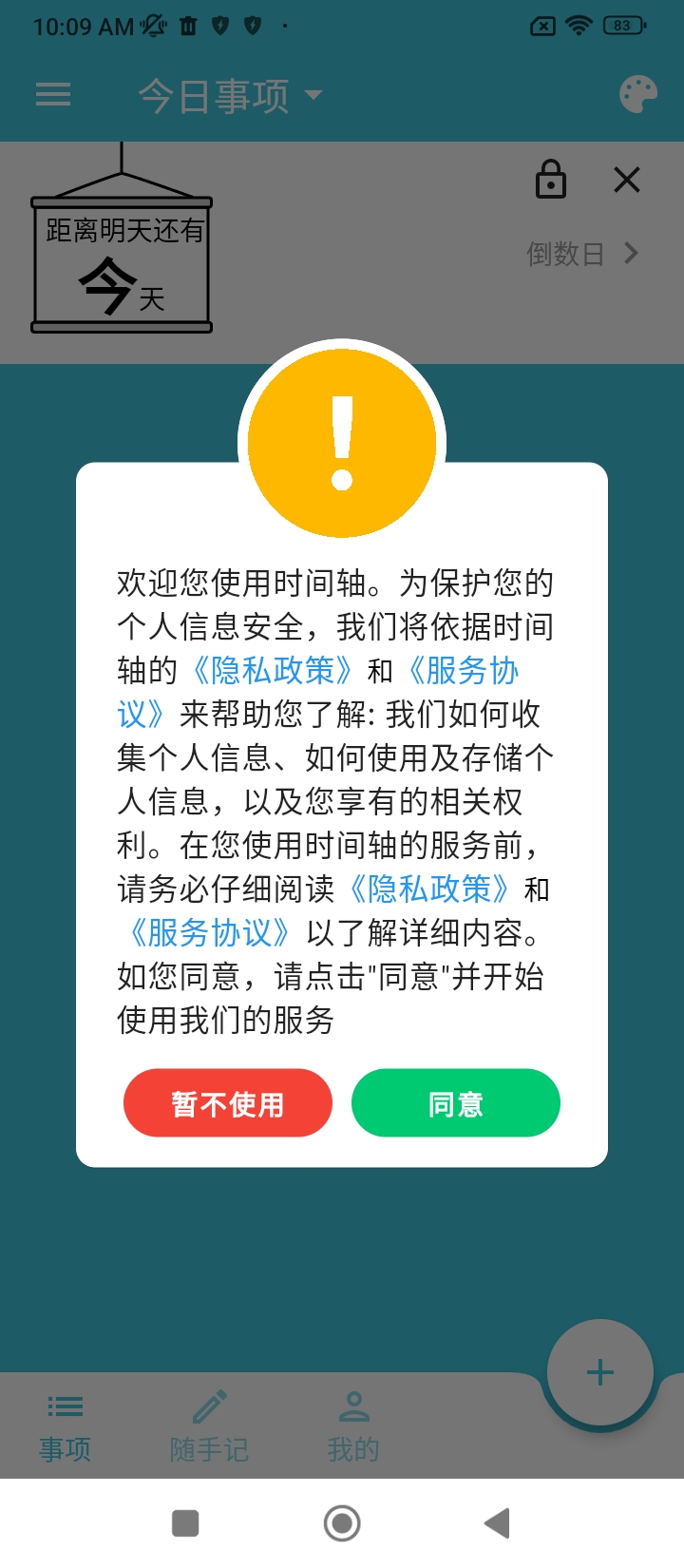Decline with the red 暂不使用 button
The width and height of the screenshot is (684, 1568).
click(228, 1103)
